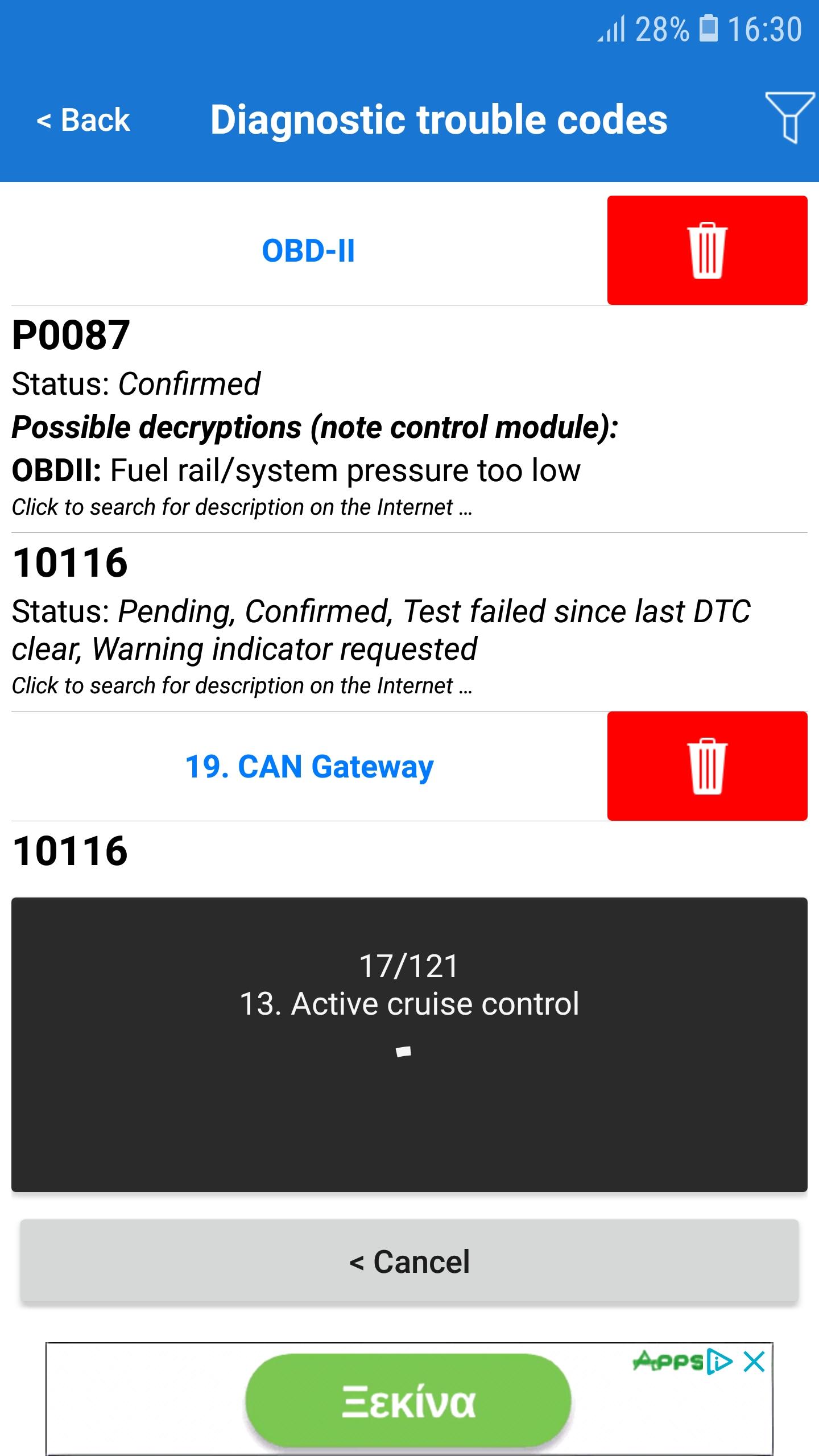Clear CAN Gateway codes with trash button
Viewport: 819px width, 1456px height.
point(707,766)
